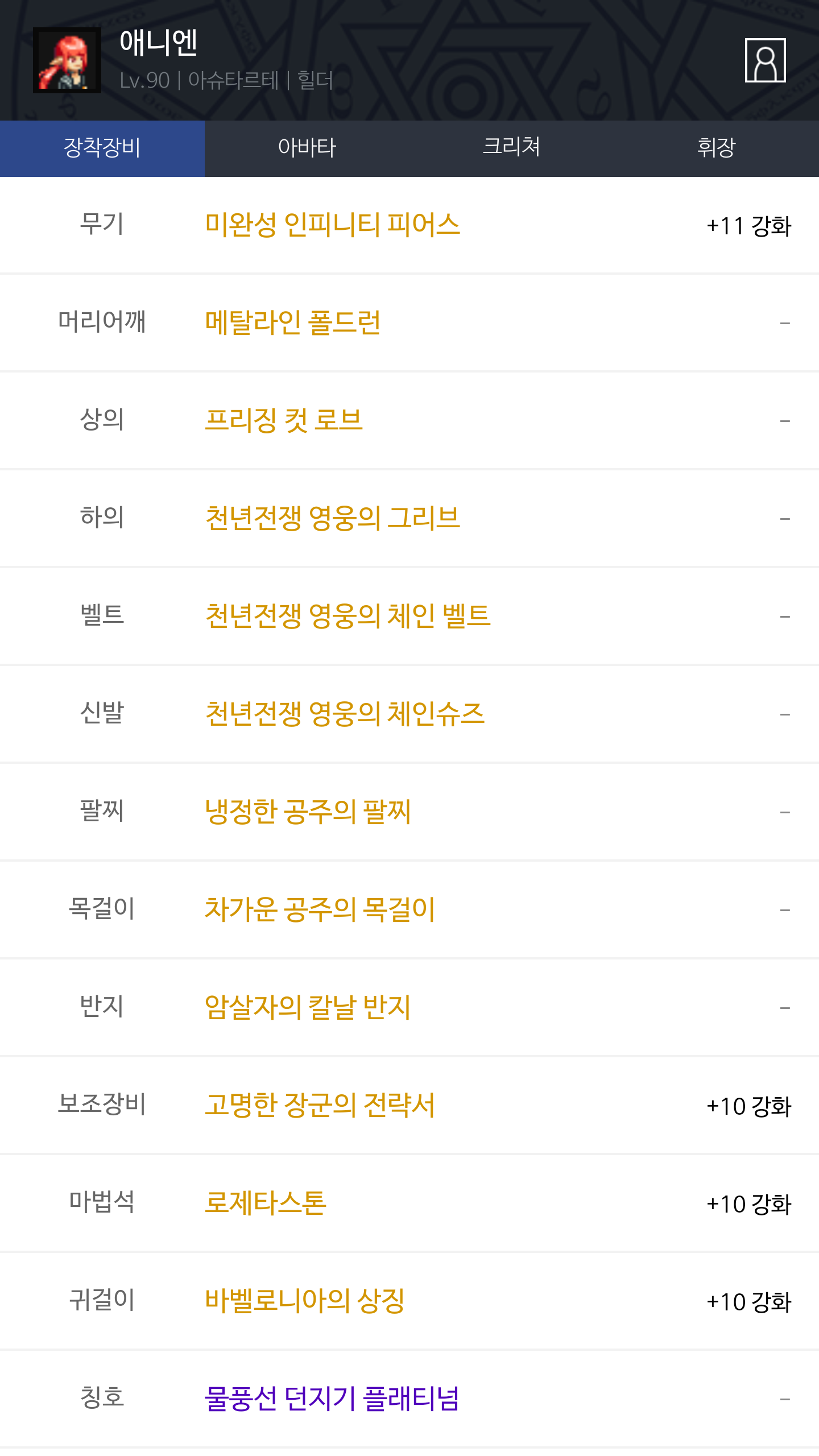Open weapon 미완성 인피니티 피어스
The height and width of the screenshot is (1456, 819).
tap(332, 225)
